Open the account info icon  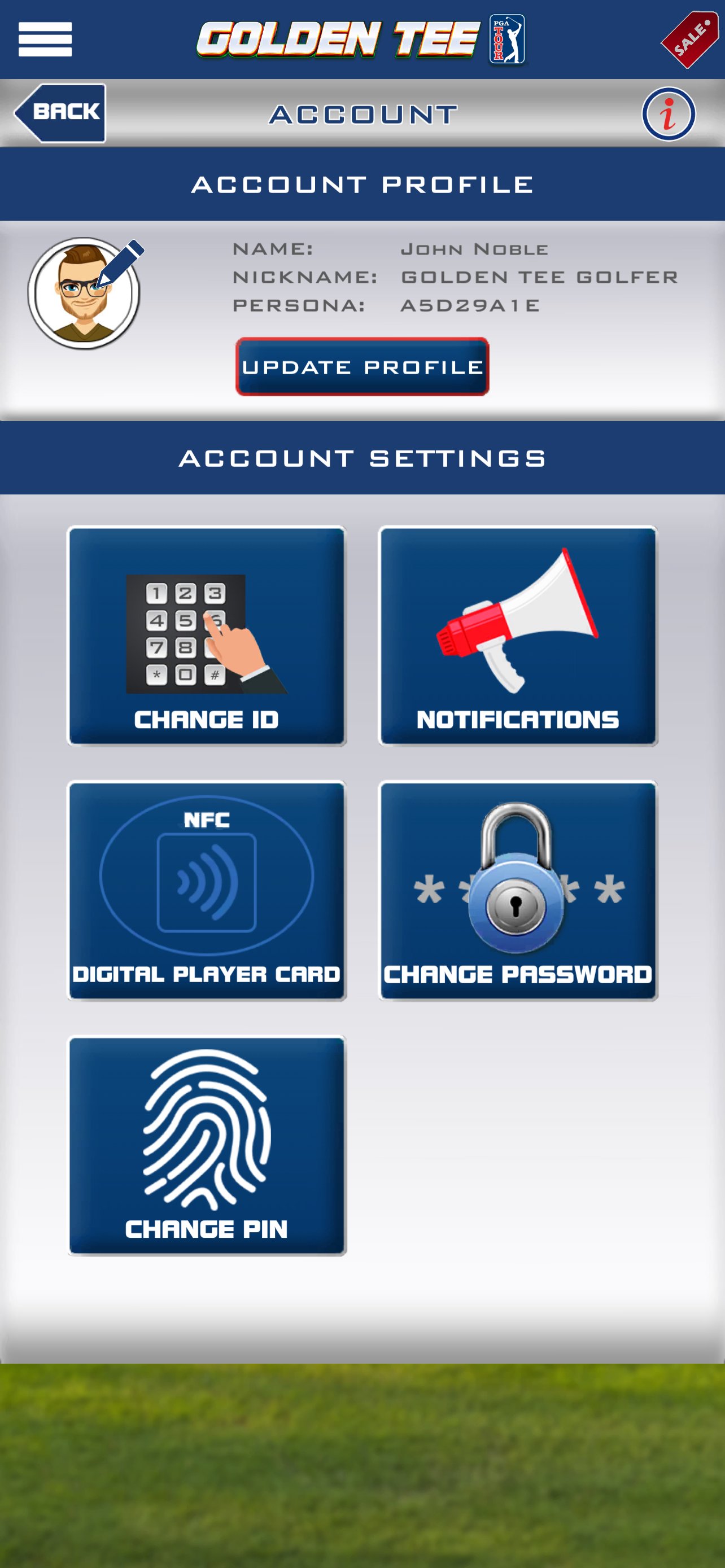669,114
